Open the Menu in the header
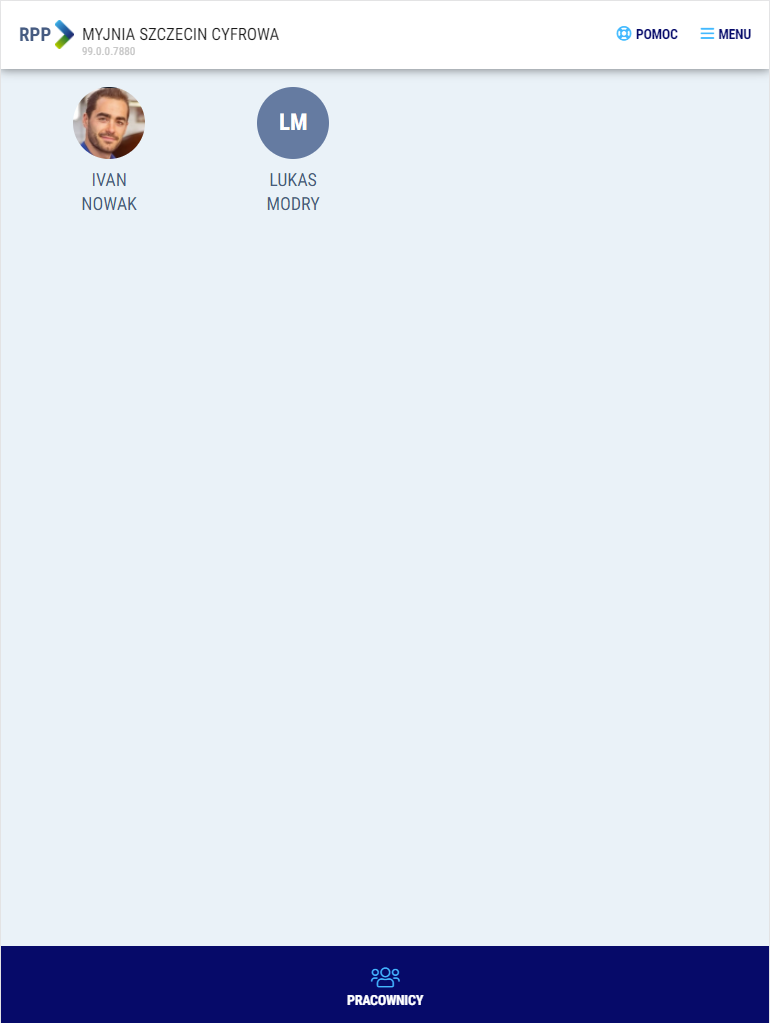This screenshot has height=1023, width=770. [x=725, y=34]
